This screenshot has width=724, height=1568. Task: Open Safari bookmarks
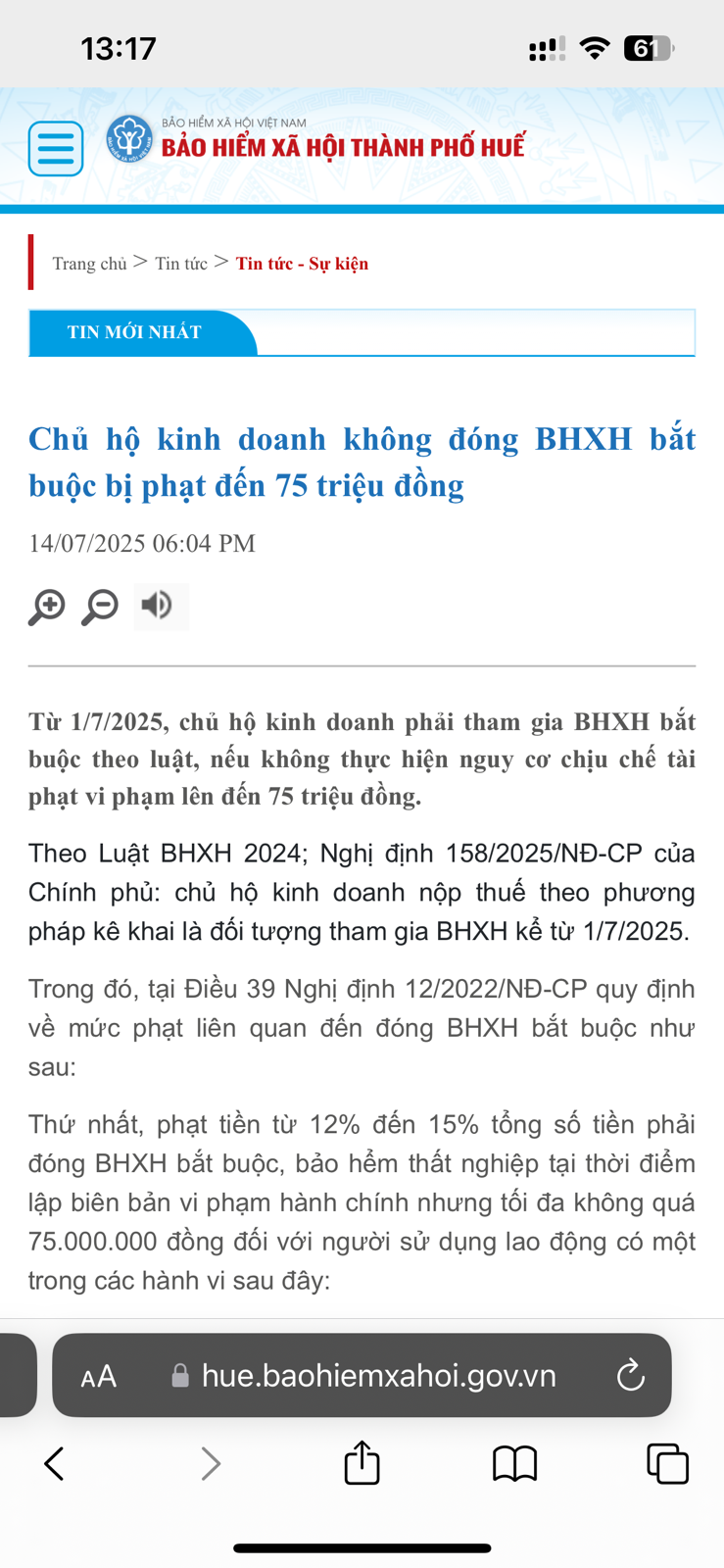514,1464
